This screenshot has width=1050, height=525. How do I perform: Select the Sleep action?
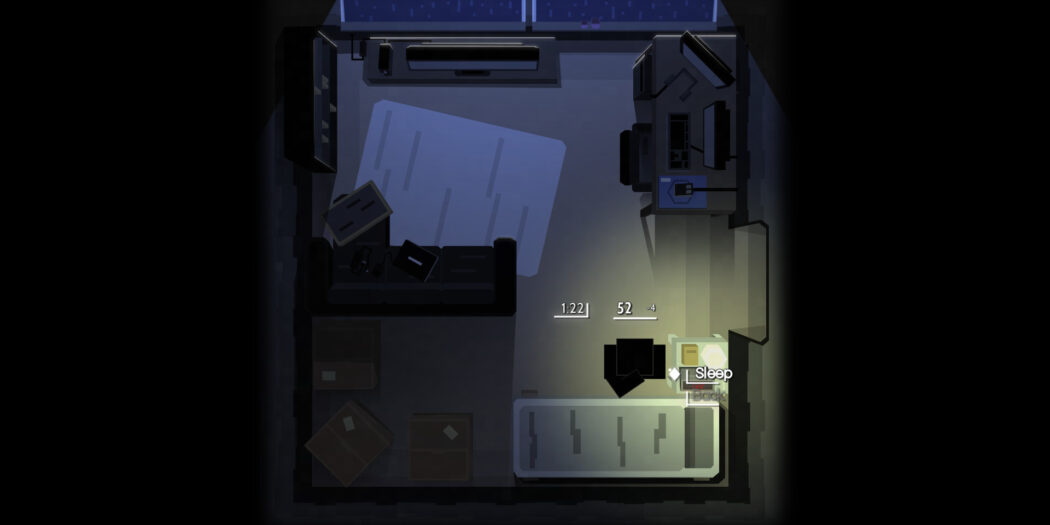click(x=713, y=373)
